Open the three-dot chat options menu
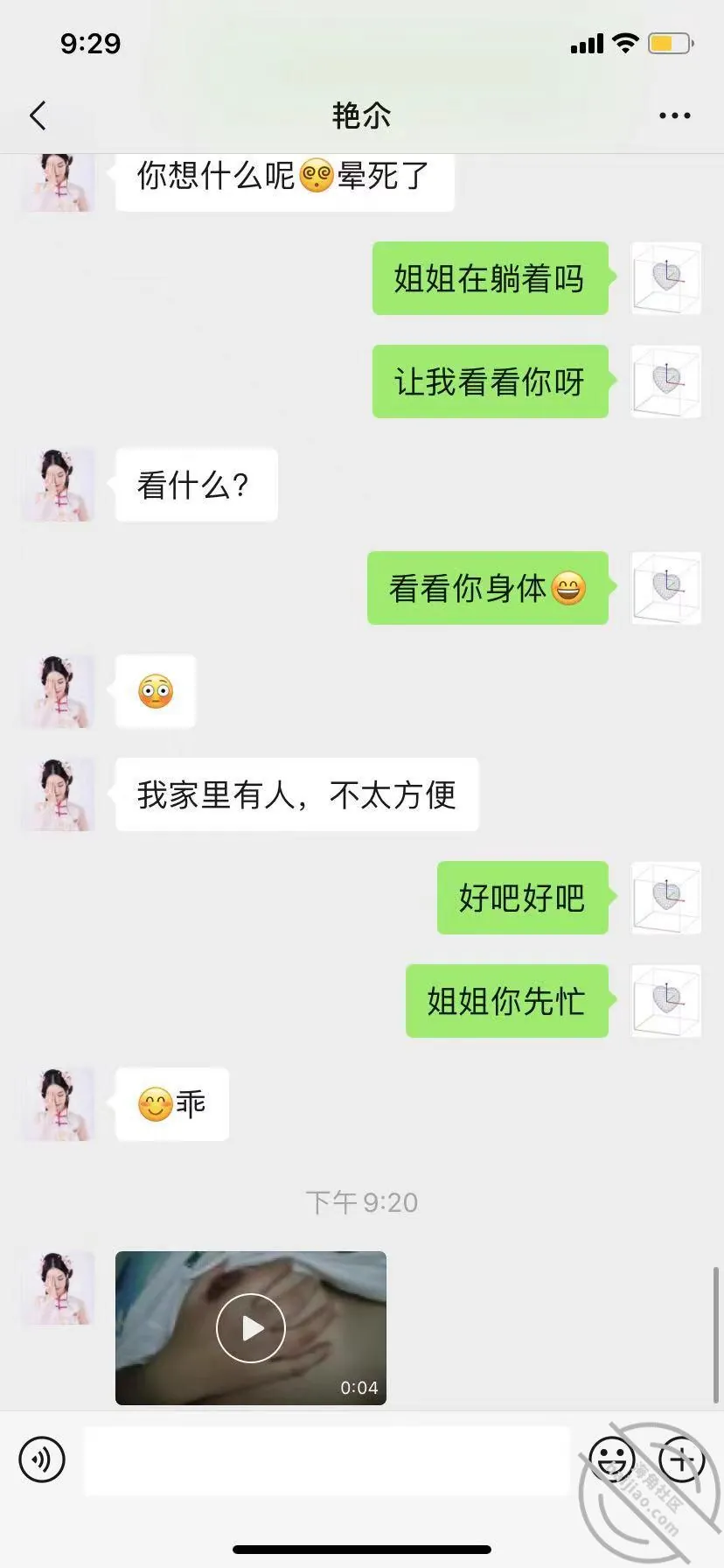This screenshot has width=724, height=1568. coord(674,115)
